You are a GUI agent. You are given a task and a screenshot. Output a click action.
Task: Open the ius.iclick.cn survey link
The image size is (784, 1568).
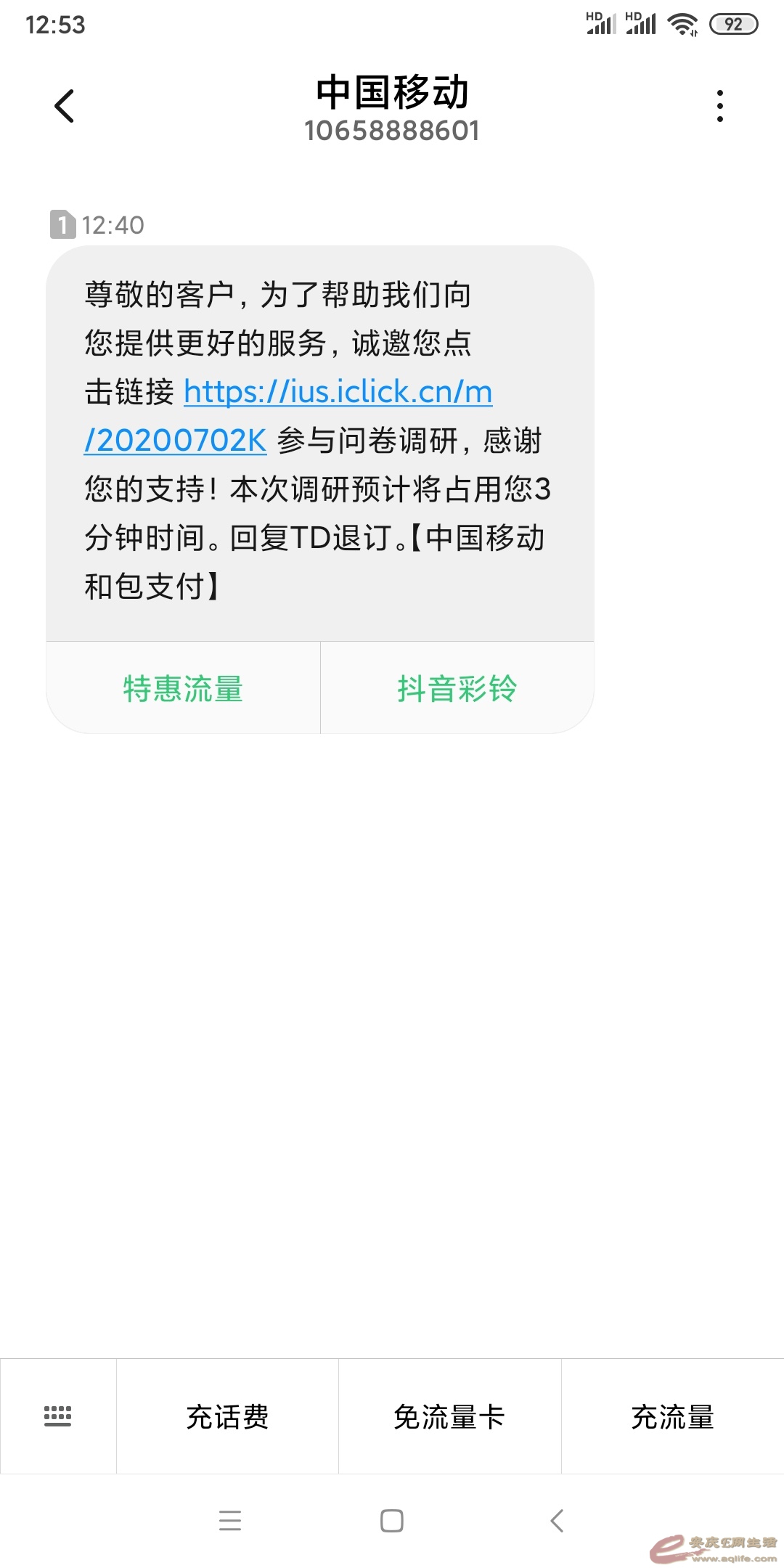click(x=338, y=393)
